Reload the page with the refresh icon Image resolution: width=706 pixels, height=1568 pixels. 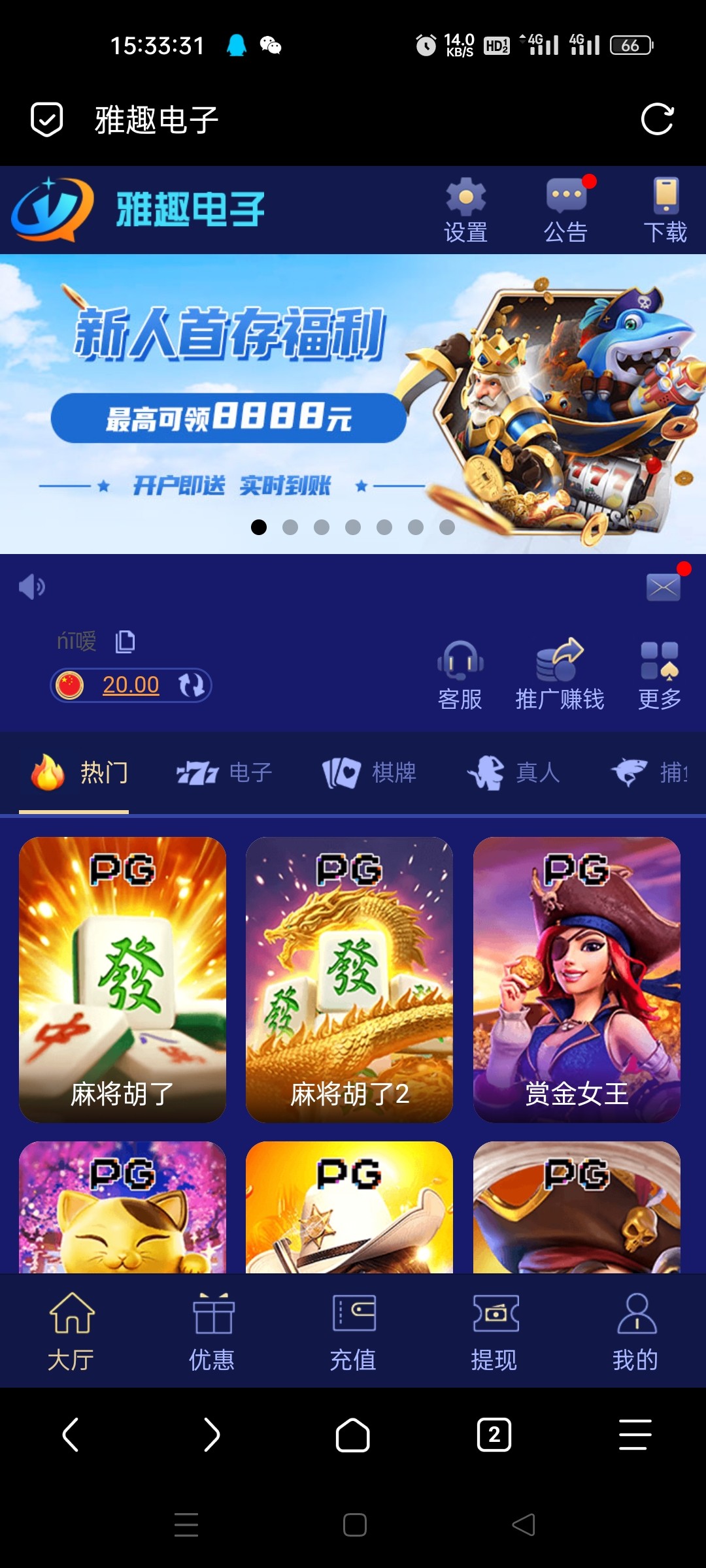(x=657, y=120)
